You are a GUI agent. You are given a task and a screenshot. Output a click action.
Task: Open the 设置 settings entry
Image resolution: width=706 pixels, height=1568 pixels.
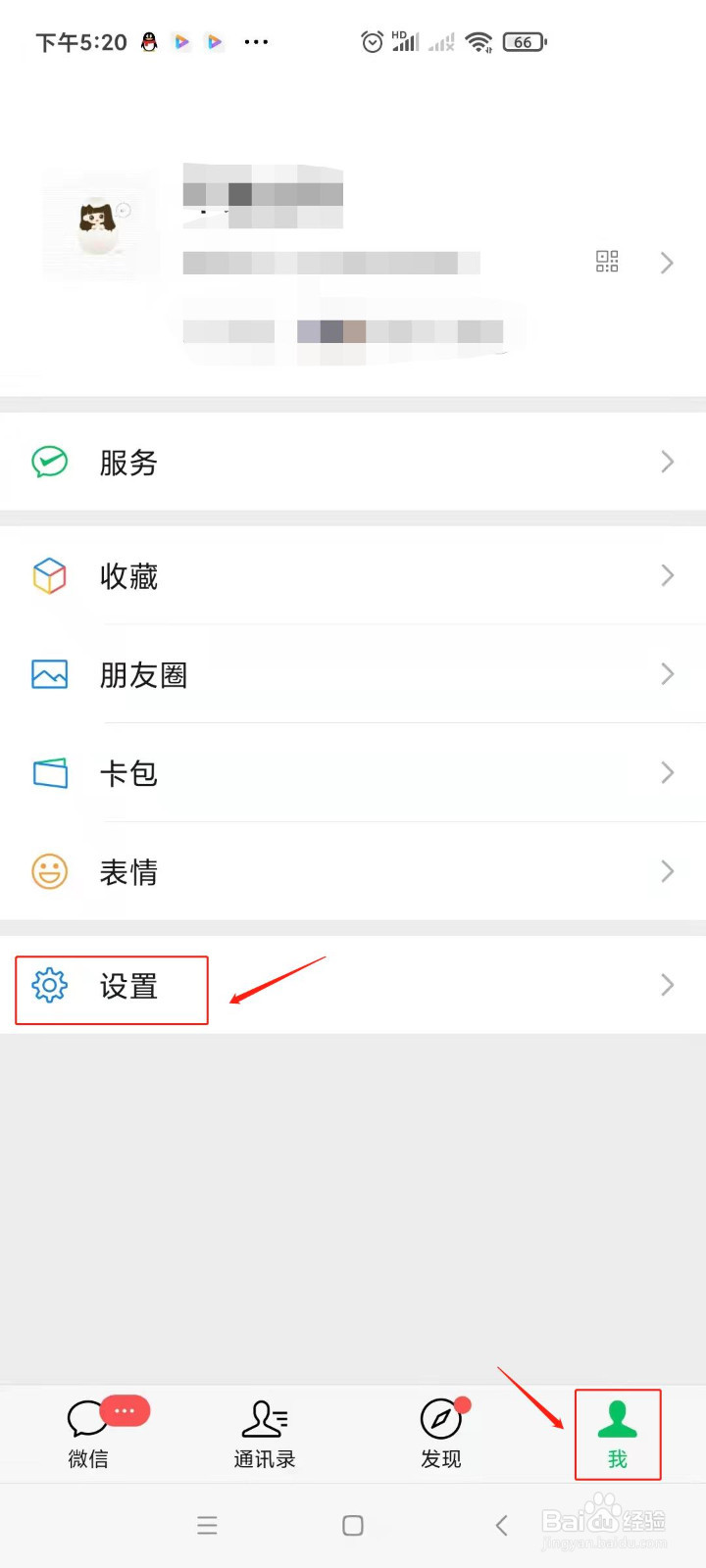[x=128, y=988]
